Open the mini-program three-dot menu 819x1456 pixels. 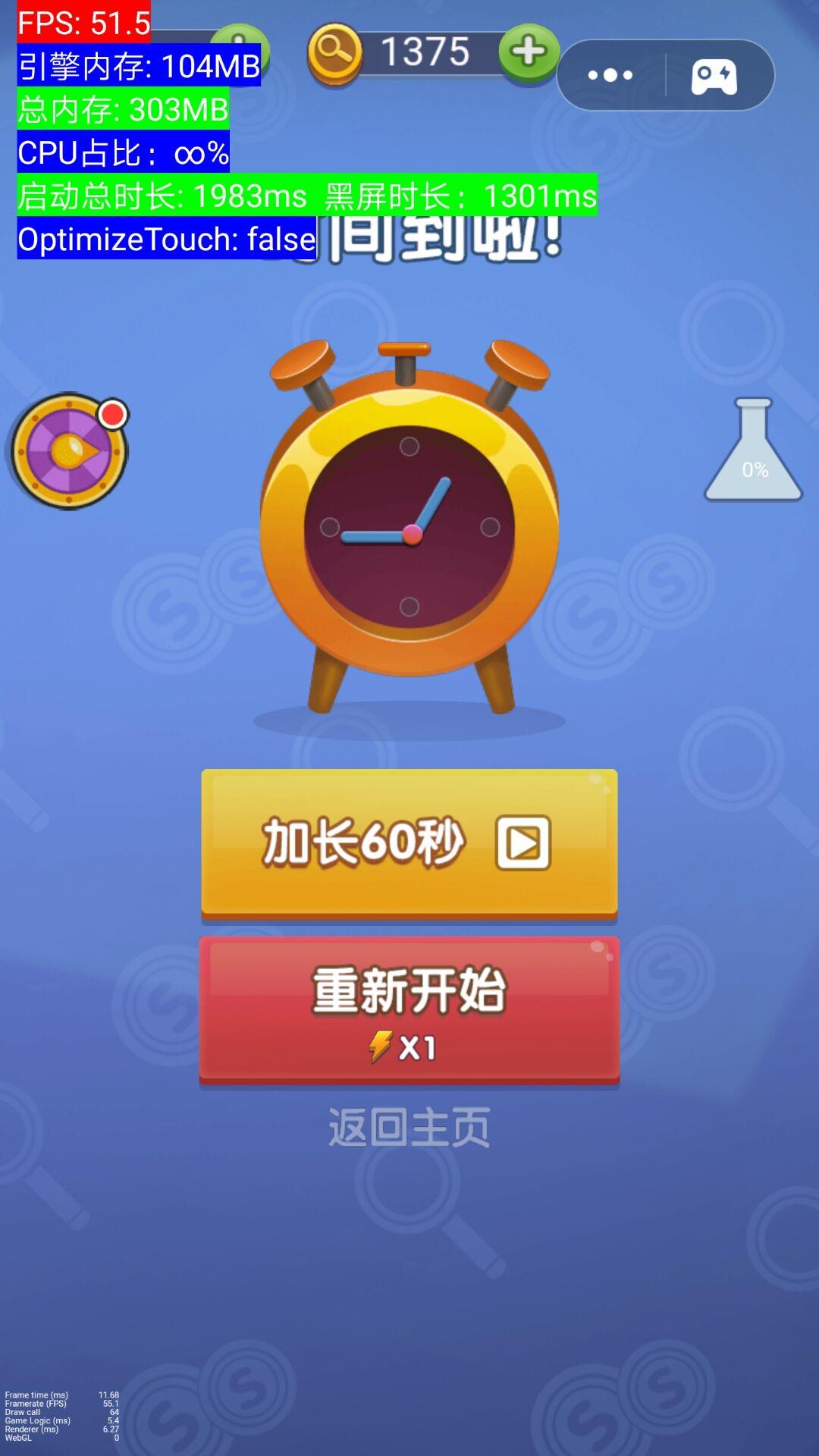pyautogui.click(x=611, y=75)
